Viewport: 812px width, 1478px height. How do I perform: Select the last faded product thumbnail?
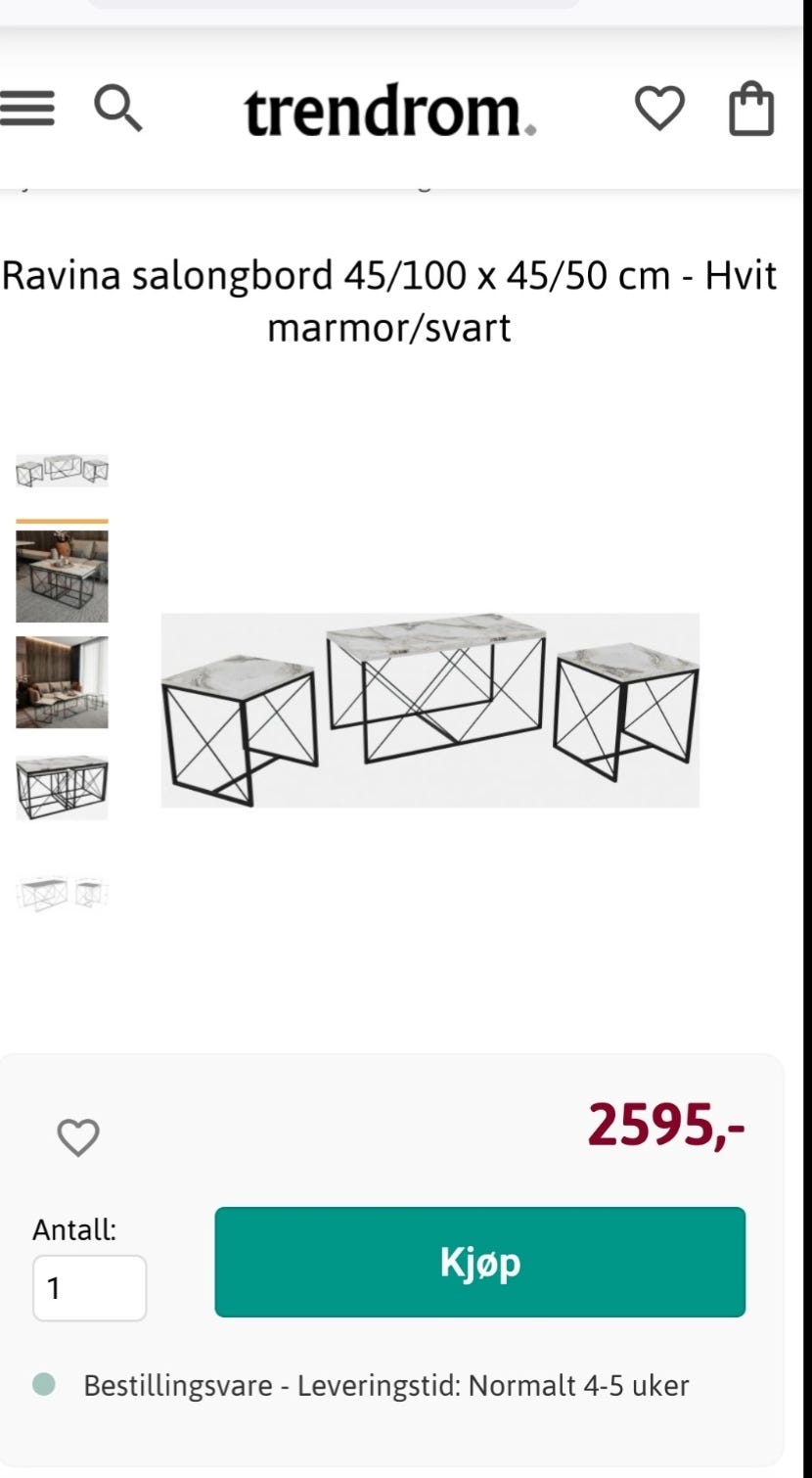(62, 894)
